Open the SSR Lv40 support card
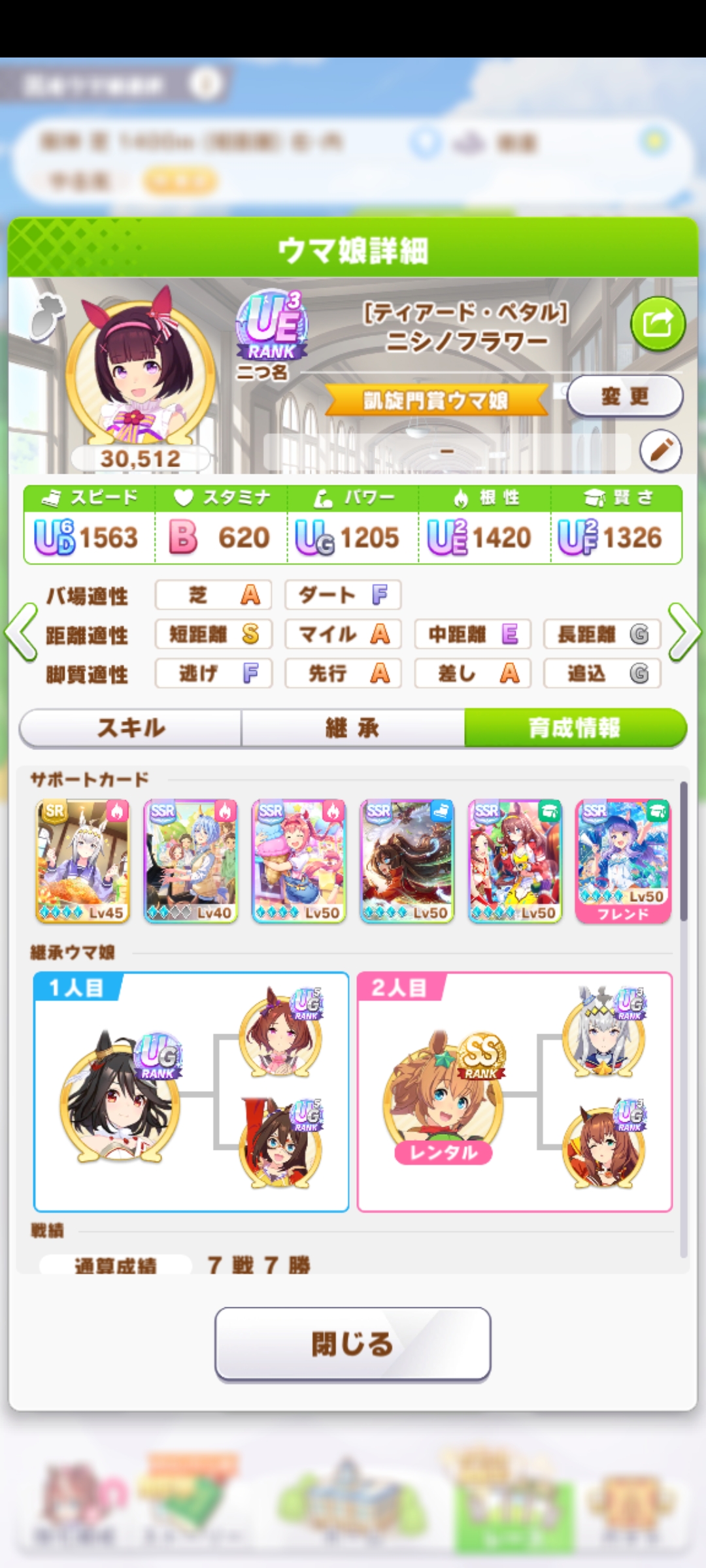The height and width of the screenshot is (1568, 706). 190,860
